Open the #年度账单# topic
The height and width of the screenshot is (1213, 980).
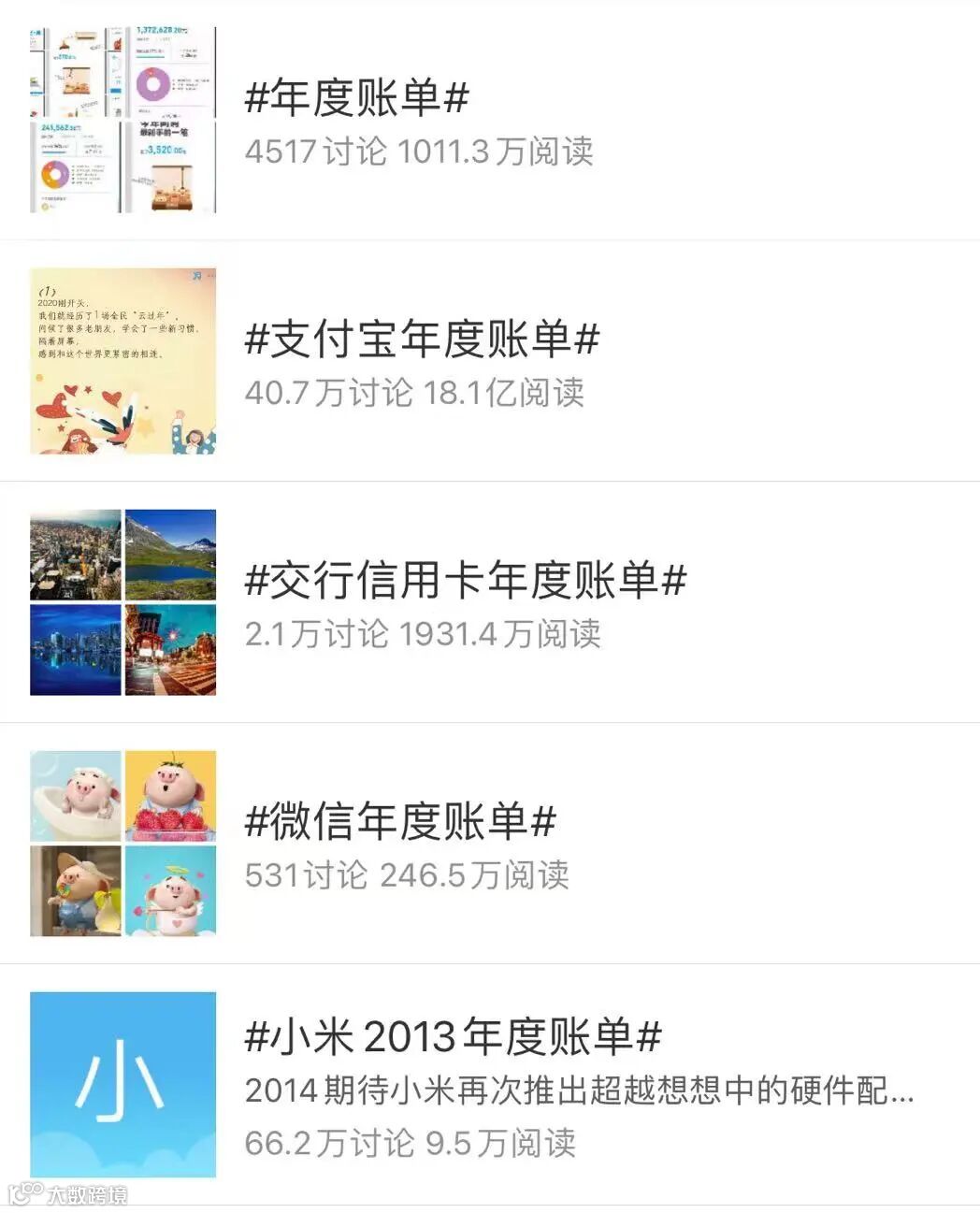(356, 98)
